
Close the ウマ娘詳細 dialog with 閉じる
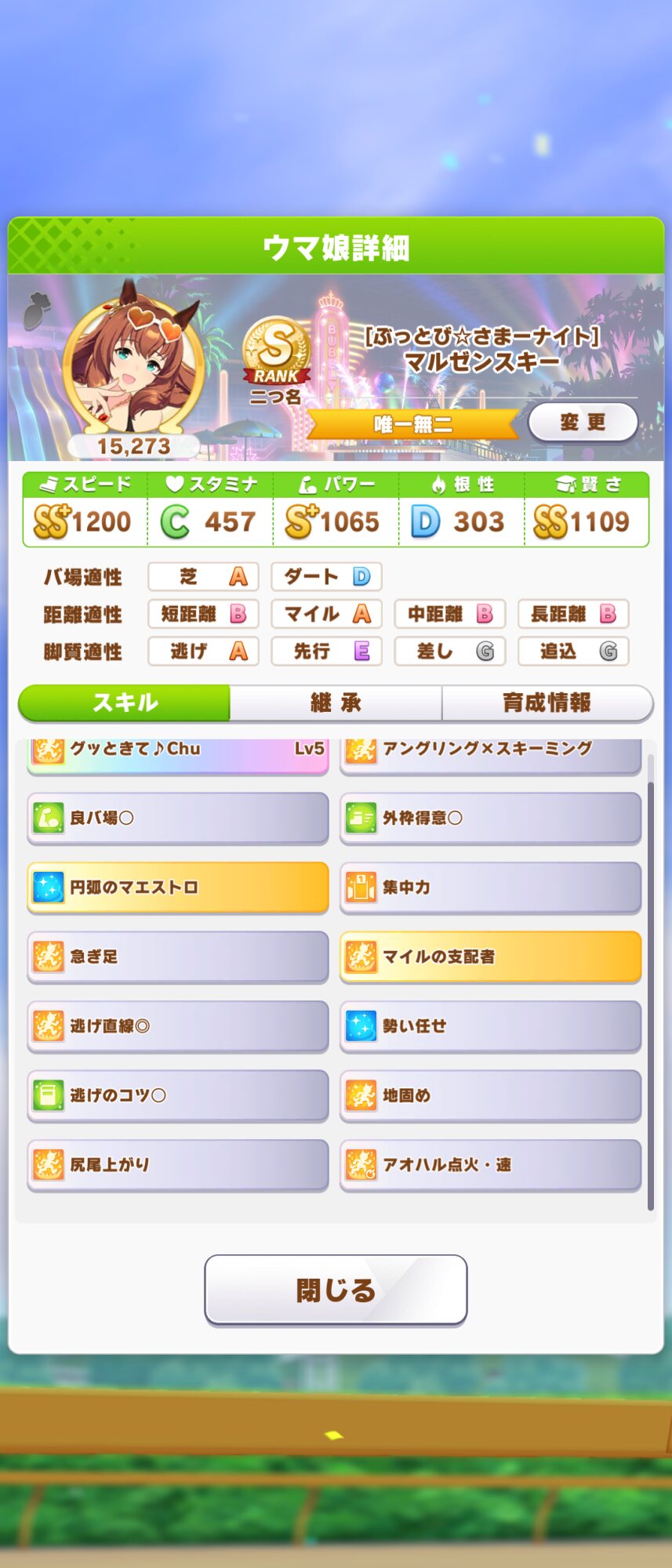(x=336, y=1290)
